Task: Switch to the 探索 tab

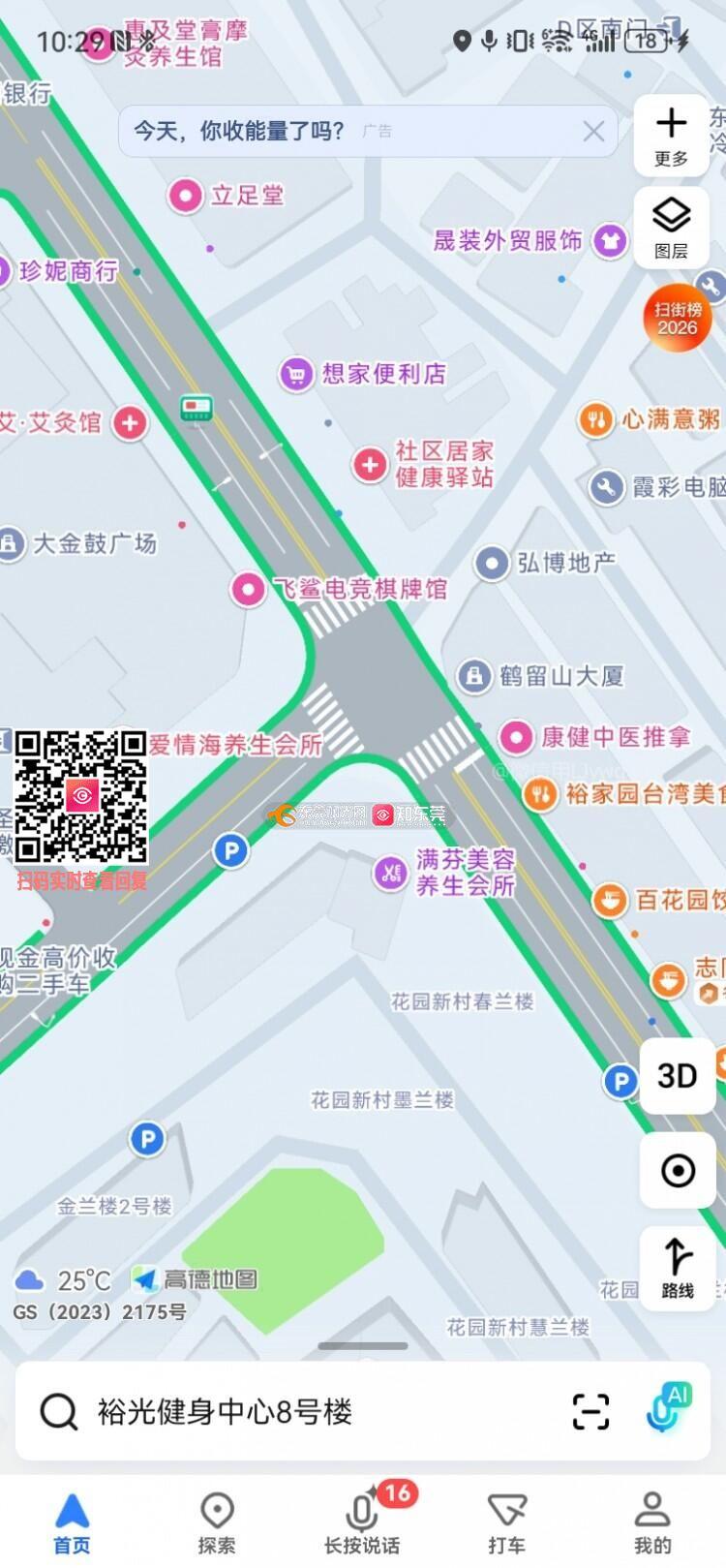Action: [x=217, y=1522]
